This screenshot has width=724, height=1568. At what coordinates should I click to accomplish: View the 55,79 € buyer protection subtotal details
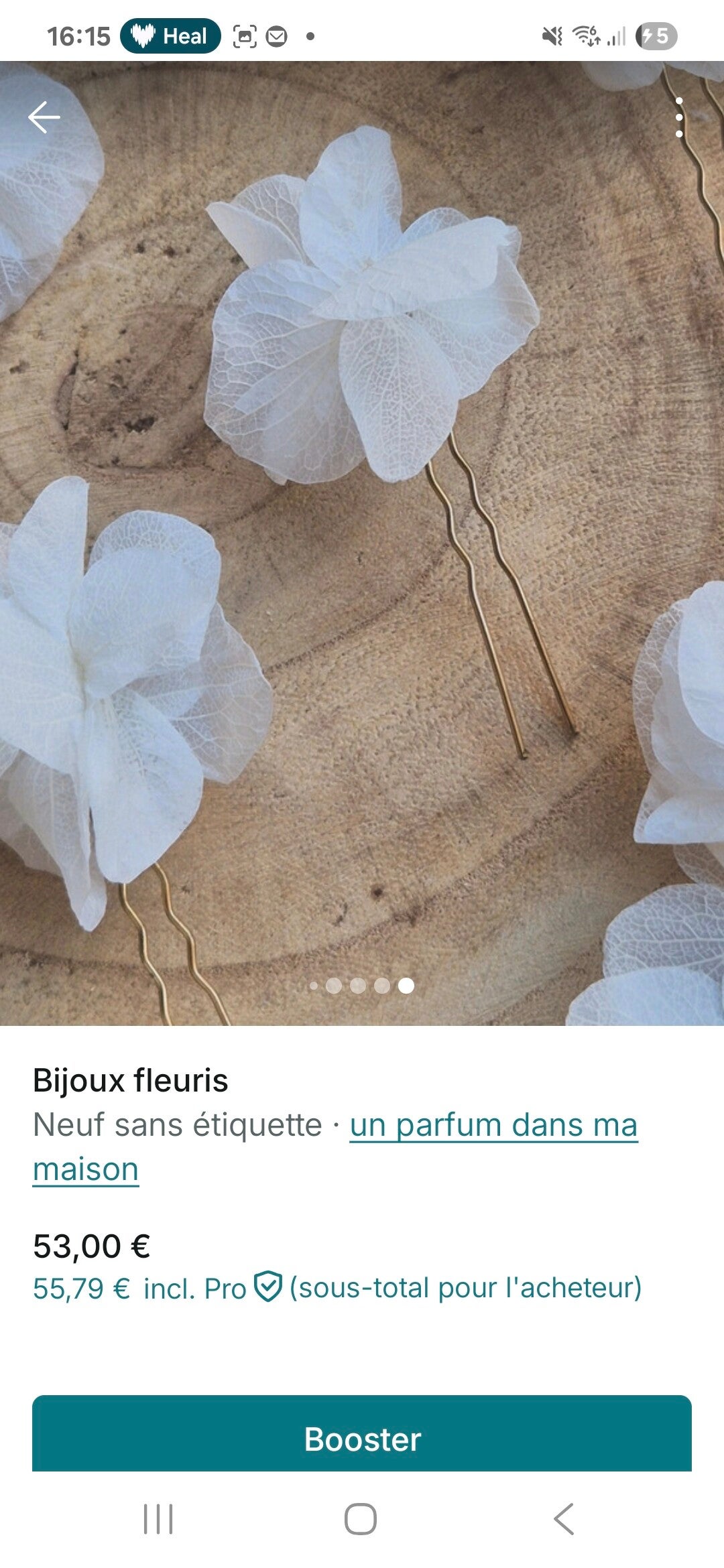[x=337, y=1288]
